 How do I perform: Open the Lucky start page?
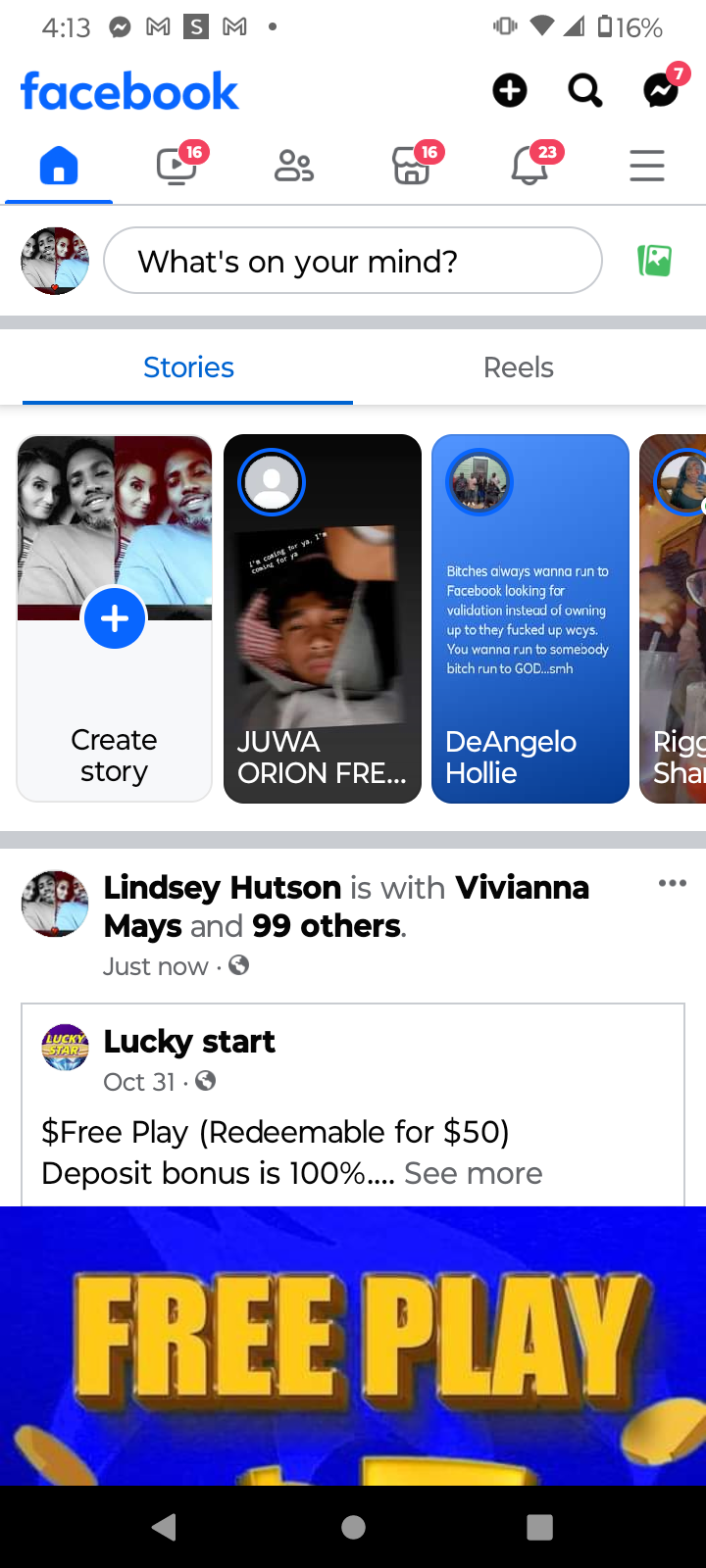pyautogui.click(x=189, y=1041)
